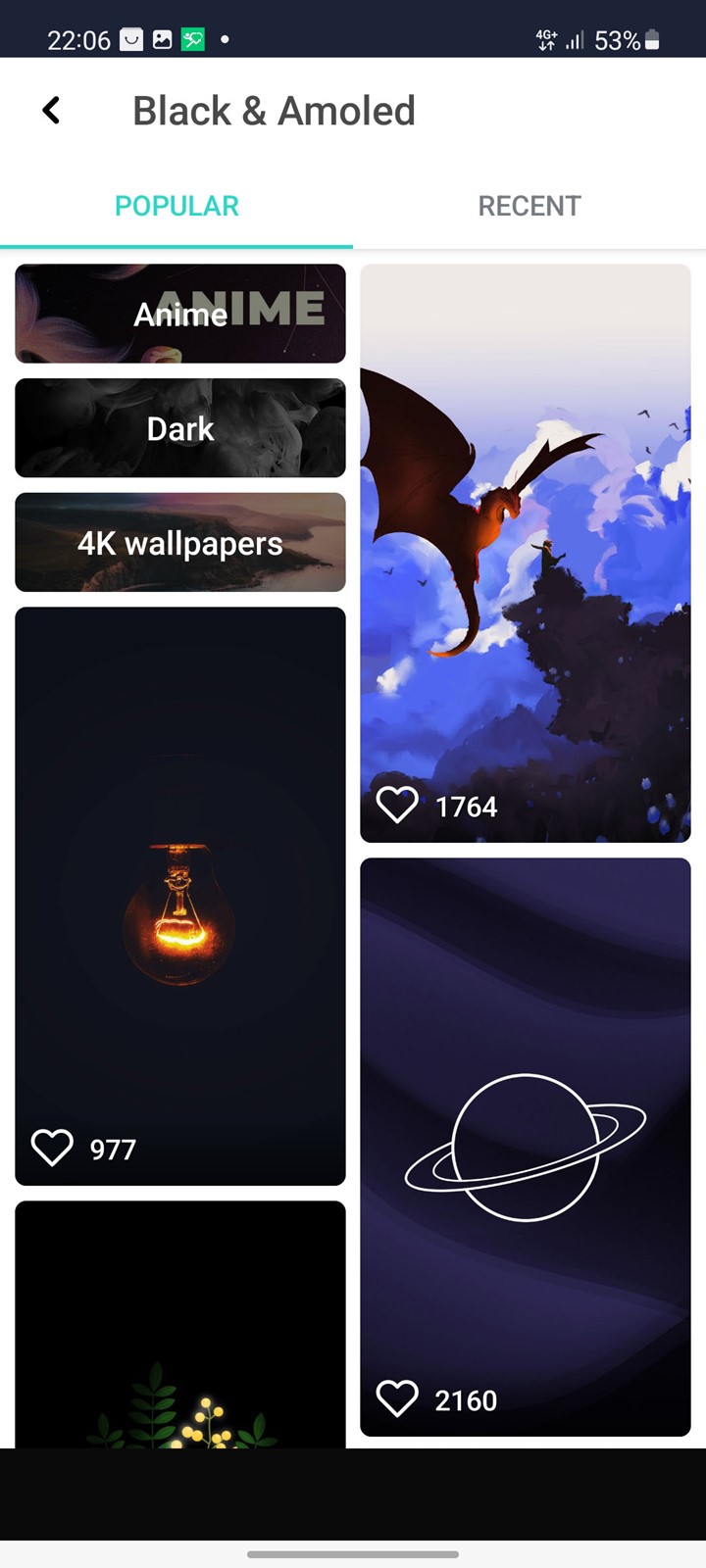Like the light bulb wallpaper with 977 likes

tap(52, 1148)
